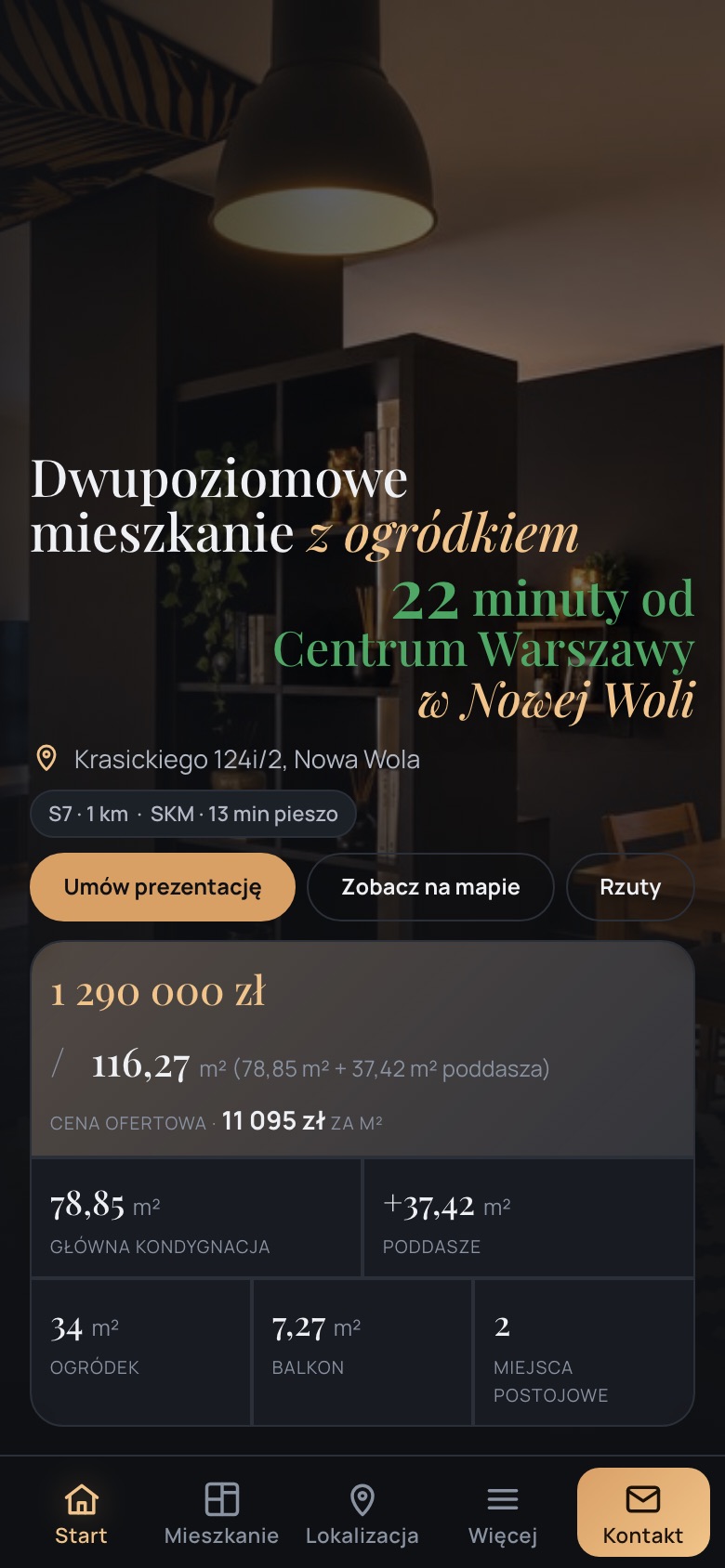This screenshot has height=1568, width=725.
Task: Select the Start tab
Action: coord(81,1514)
